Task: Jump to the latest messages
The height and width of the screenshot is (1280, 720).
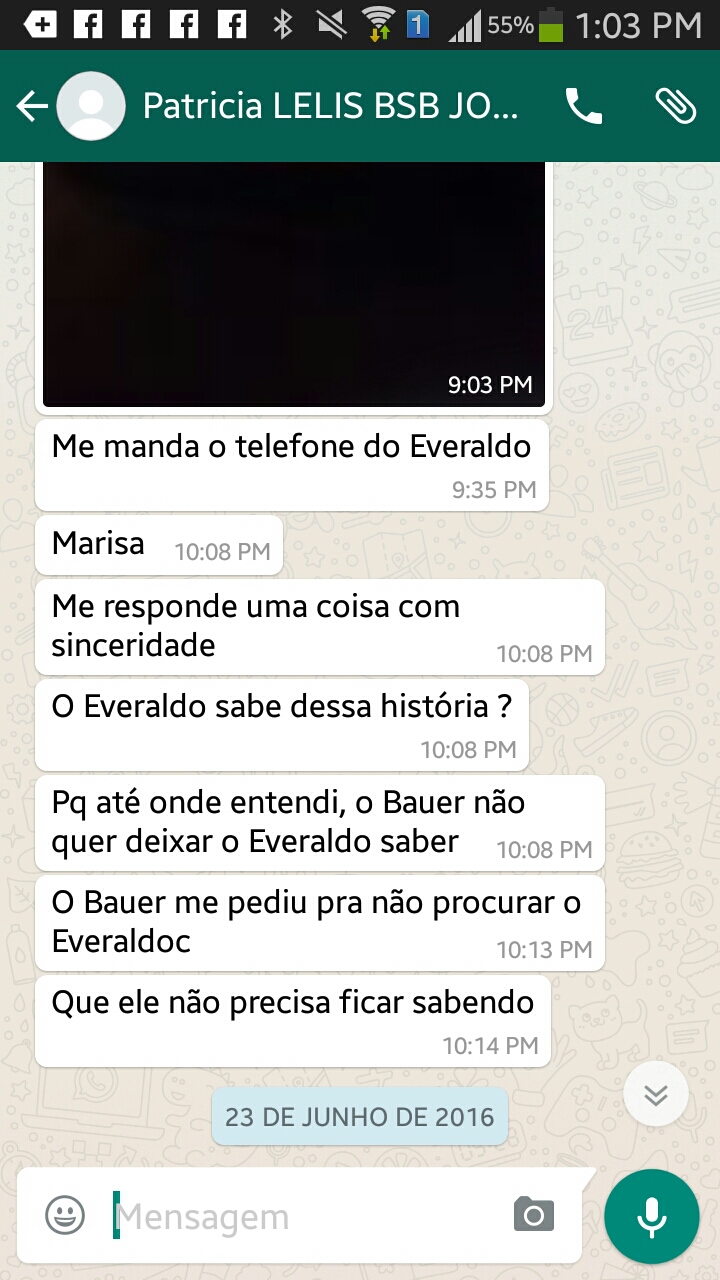Action: coord(656,1095)
